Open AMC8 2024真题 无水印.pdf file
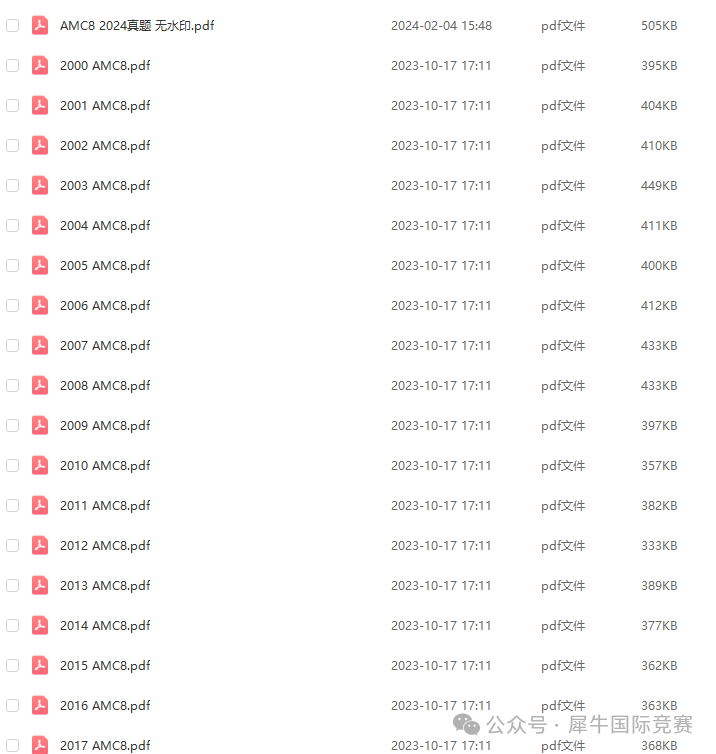The height and width of the screenshot is (754, 716). click(136, 25)
